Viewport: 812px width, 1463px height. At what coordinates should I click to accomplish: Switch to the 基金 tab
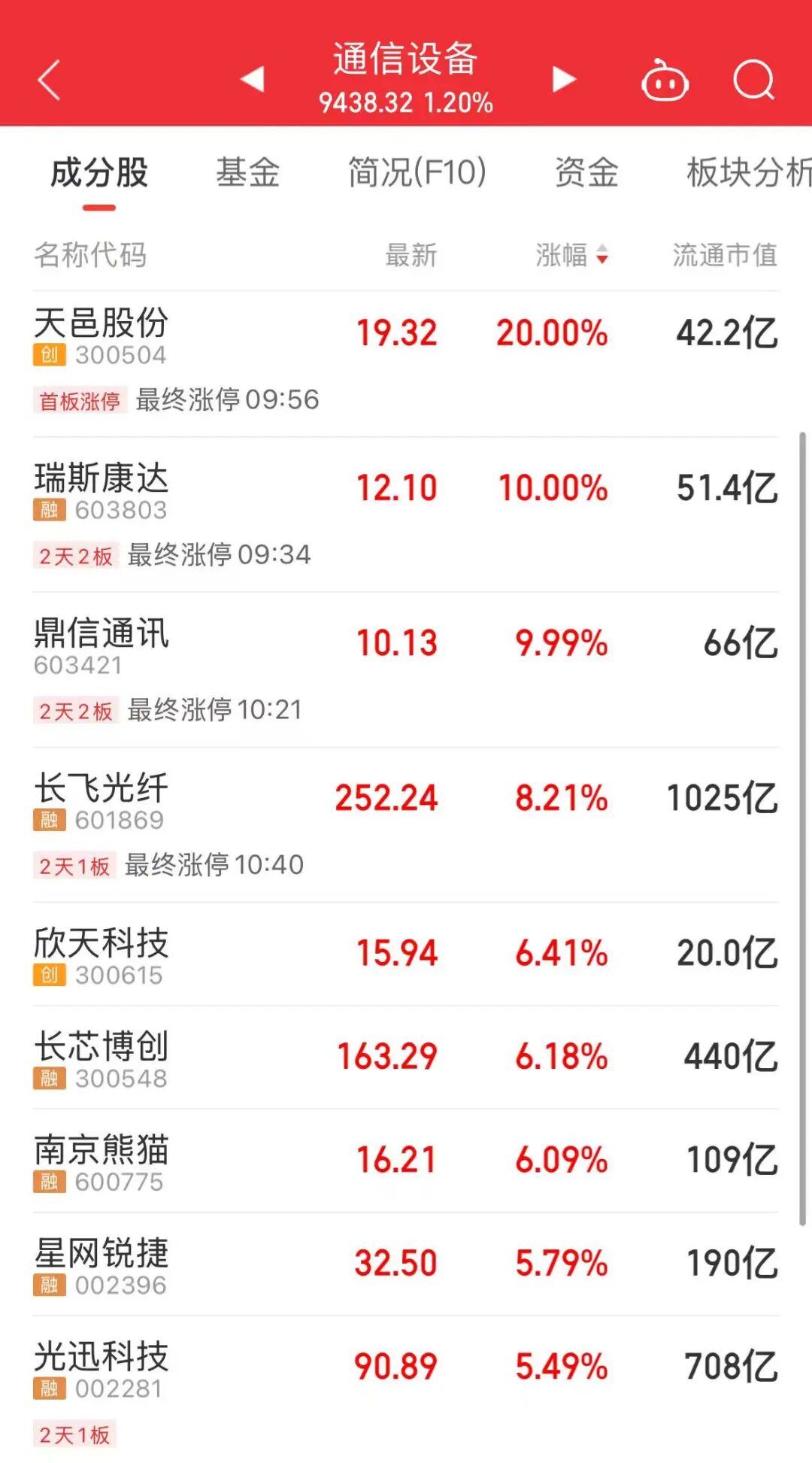(x=247, y=173)
